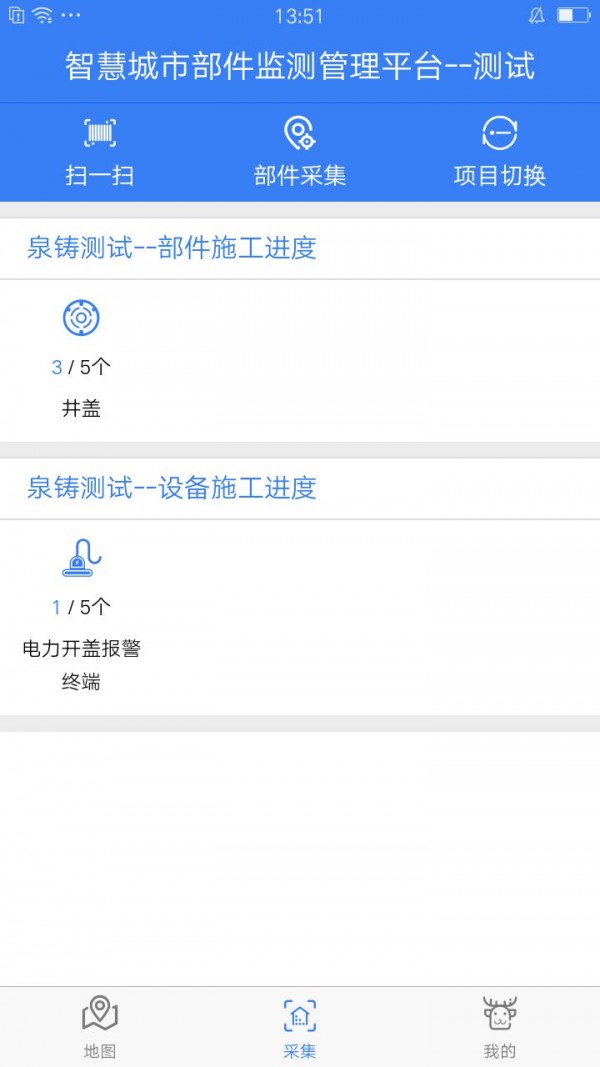Open 扫一扫 scanner
600x1067 pixels.
(x=100, y=152)
